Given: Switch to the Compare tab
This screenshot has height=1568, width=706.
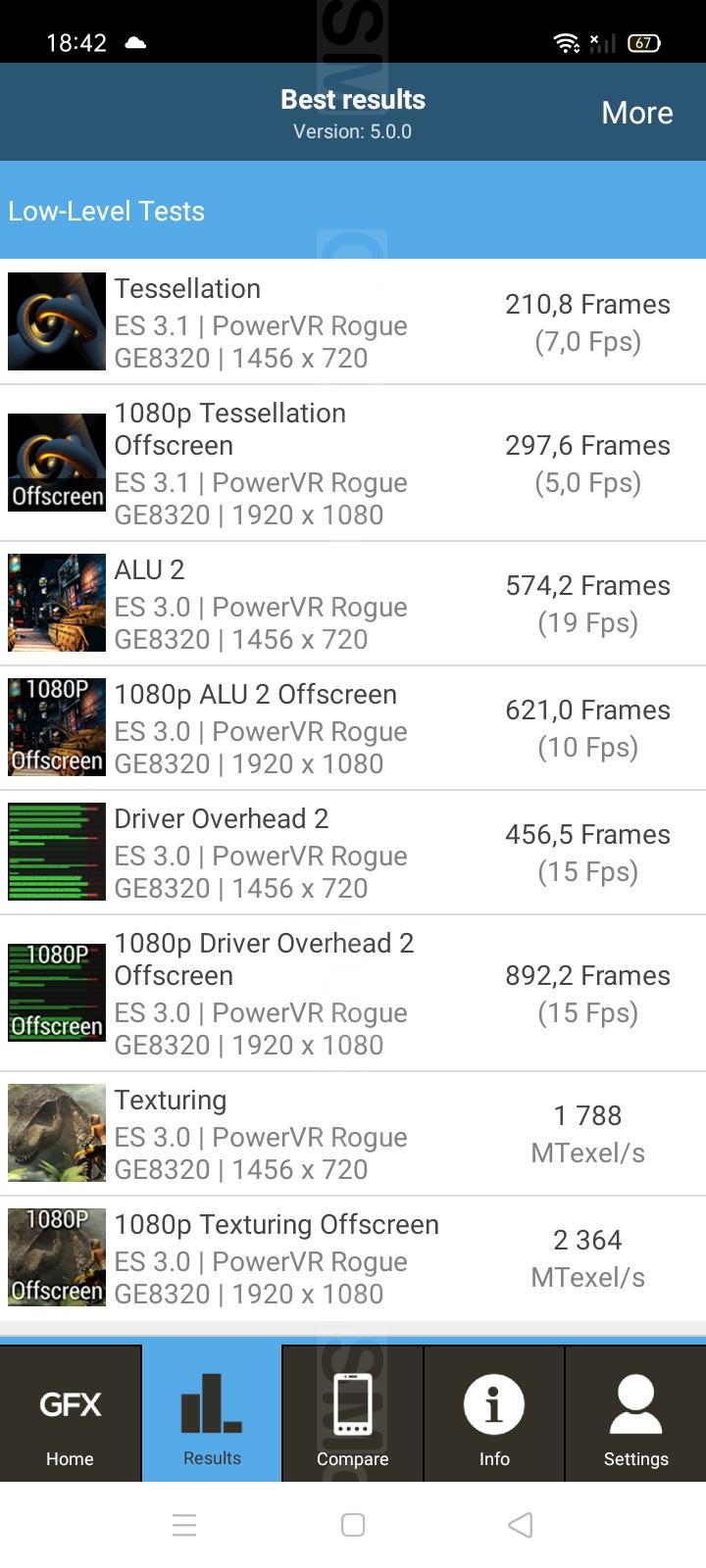Looking at the screenshot, I should pos(353,1413).
